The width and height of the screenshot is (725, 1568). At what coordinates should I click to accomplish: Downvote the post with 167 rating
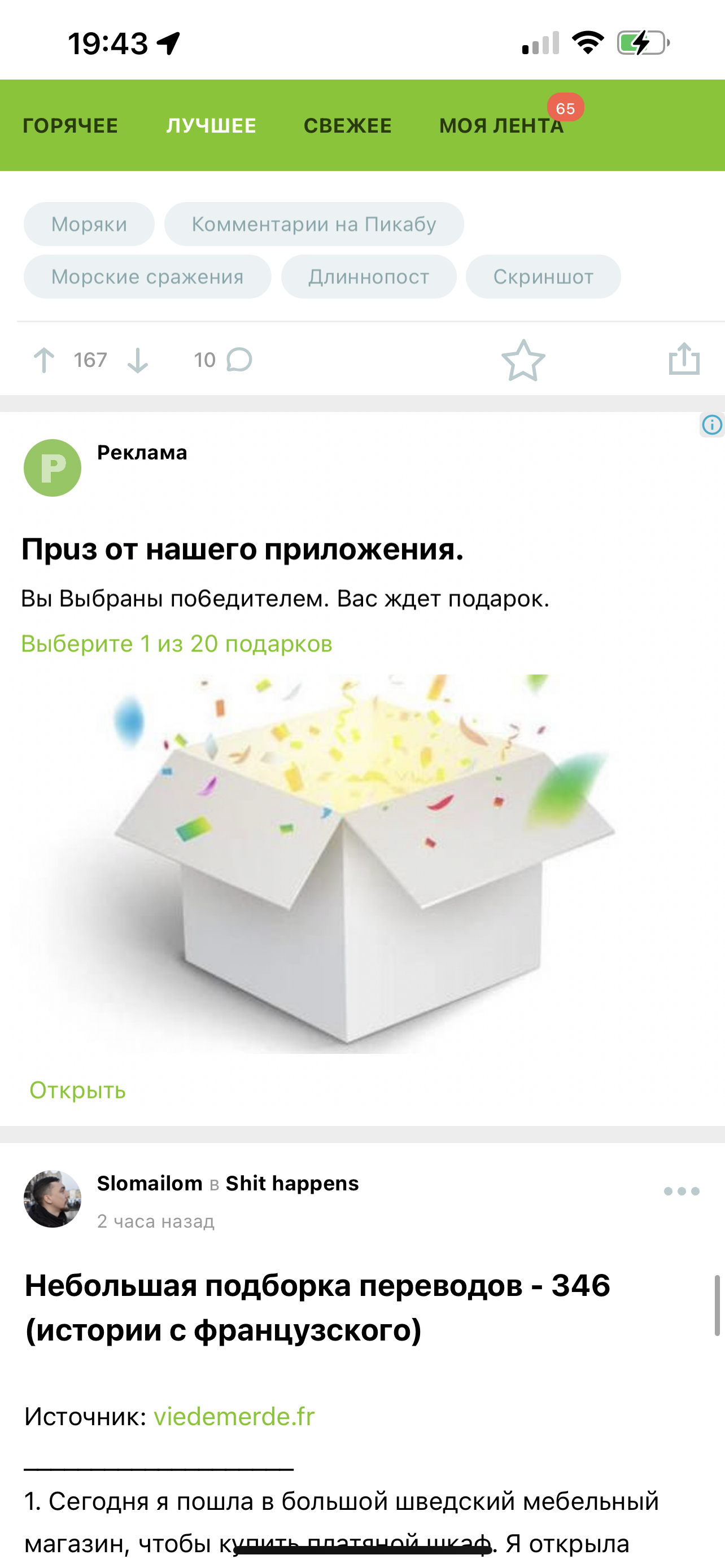pos(138,360)
